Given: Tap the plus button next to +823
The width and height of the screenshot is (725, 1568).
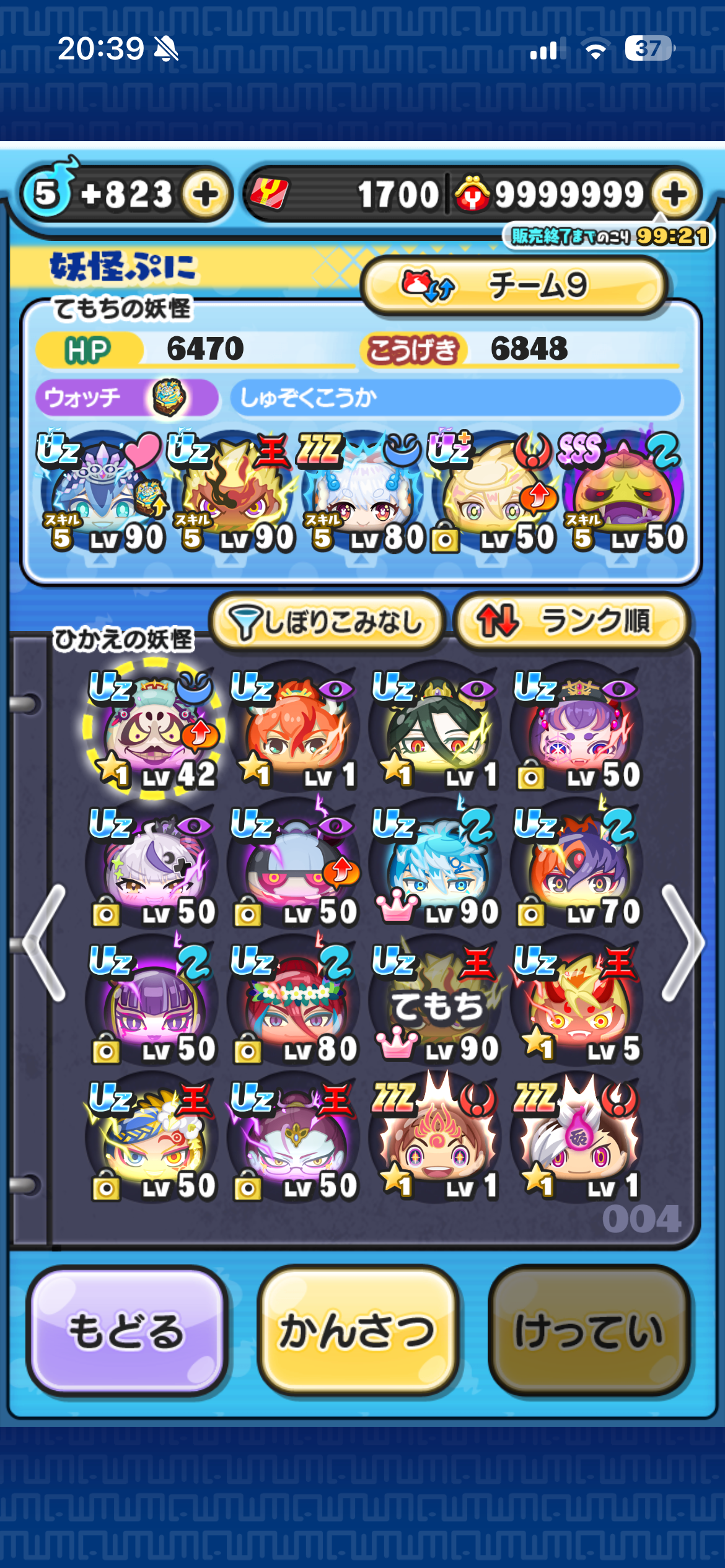Looking at the screenshot, I should click(206, 194).
